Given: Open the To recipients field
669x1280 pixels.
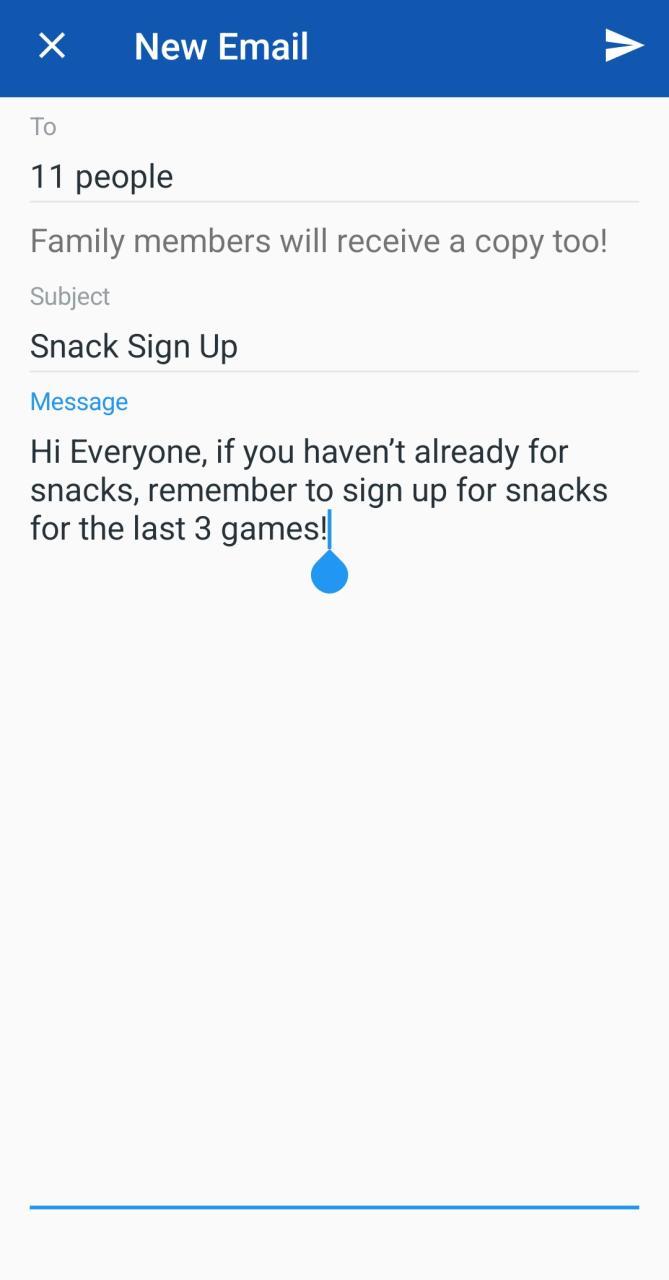Looking at the screenshot, I should click(x=333, y=177).
